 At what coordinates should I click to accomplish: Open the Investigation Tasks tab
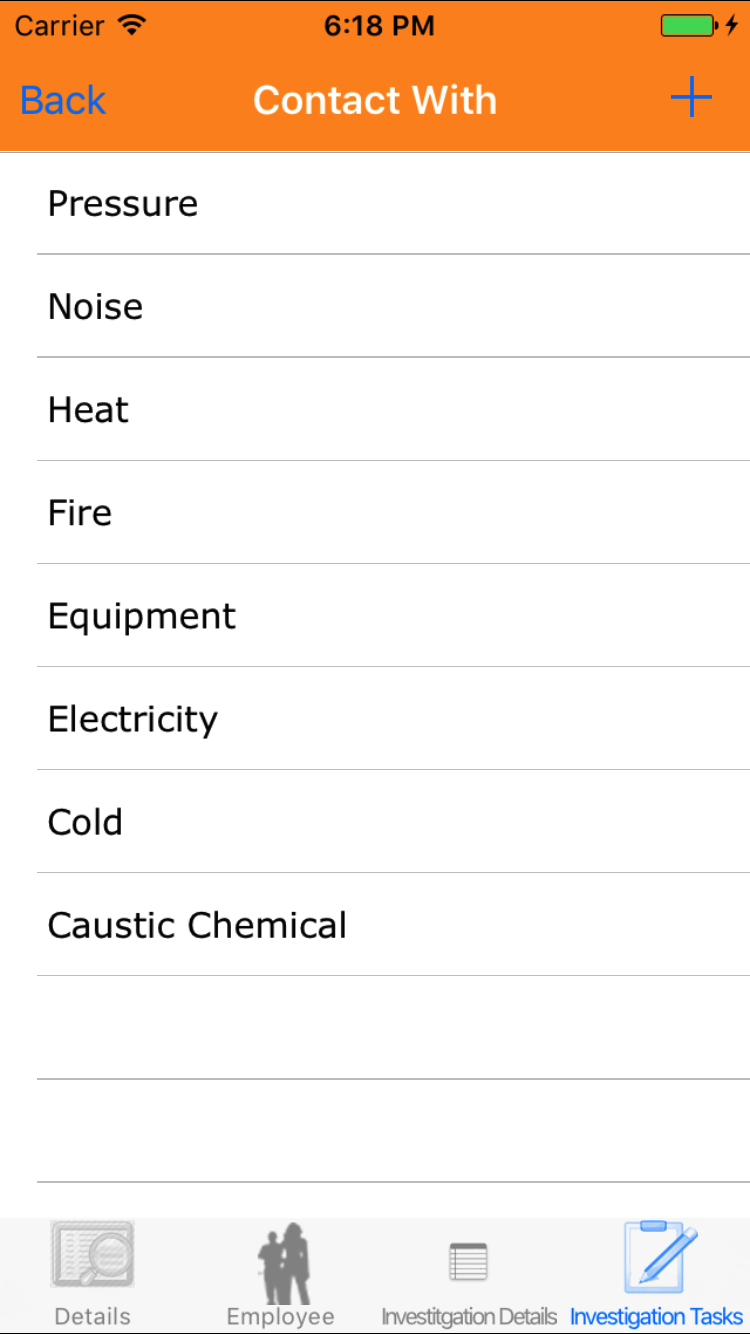point(657,1275)
